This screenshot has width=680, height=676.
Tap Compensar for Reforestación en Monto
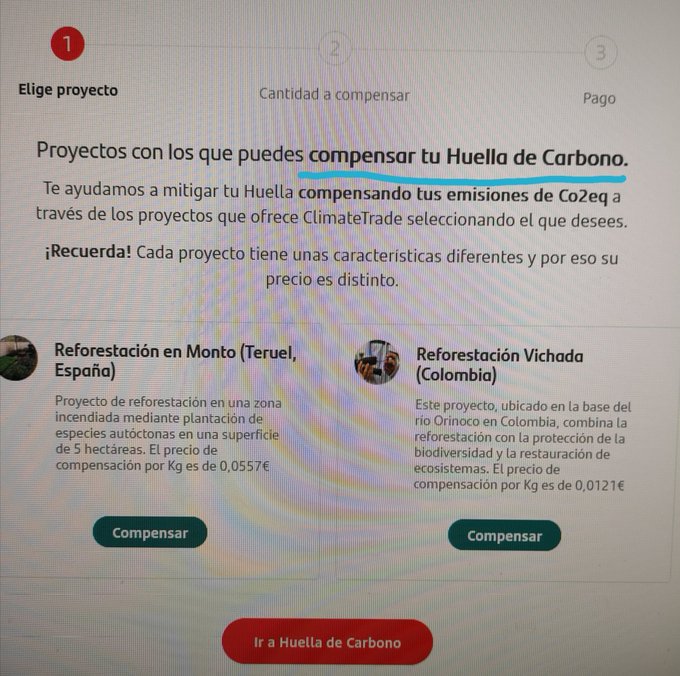(x=149, y=533)
